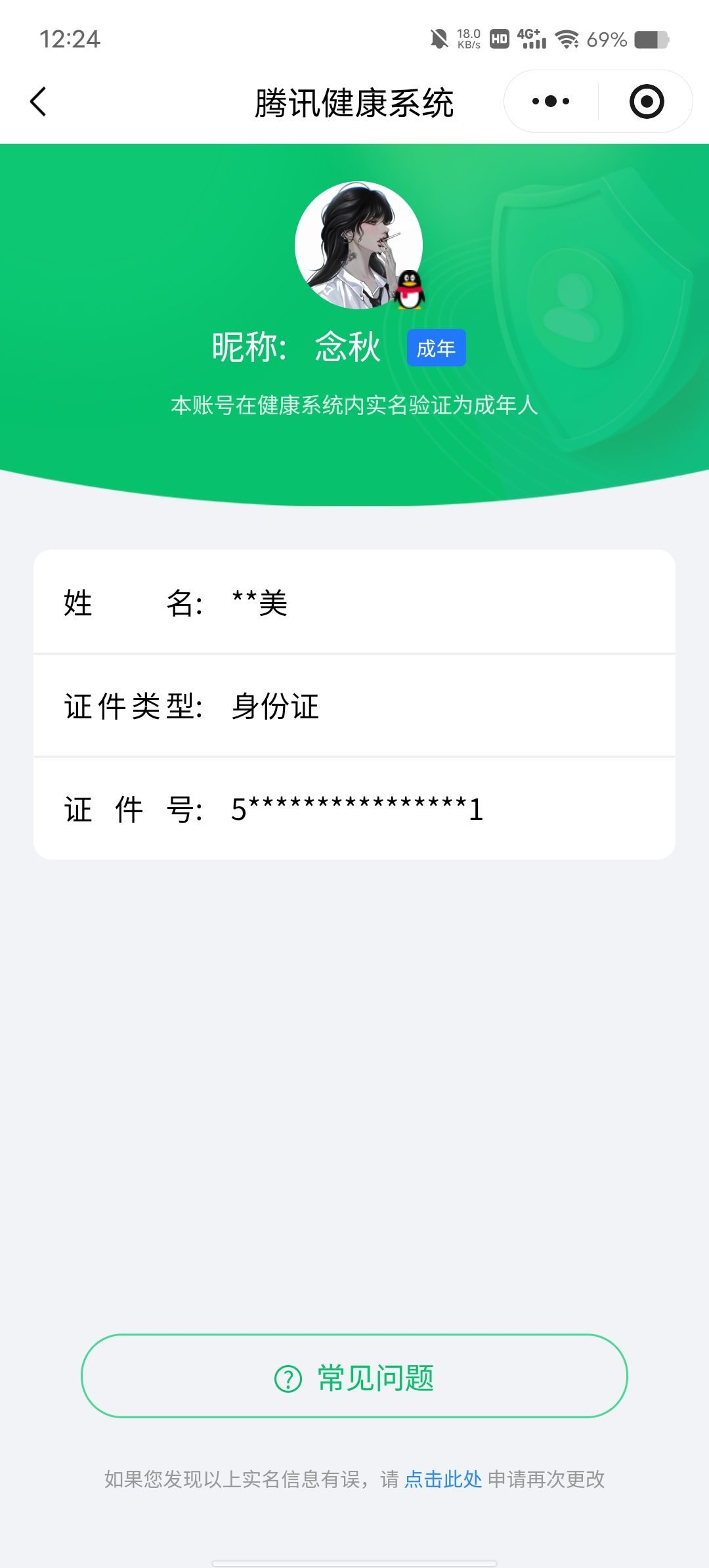Tap the capsule close circle button
Screen dimensions: 709x1568
[x=646, y=100]
